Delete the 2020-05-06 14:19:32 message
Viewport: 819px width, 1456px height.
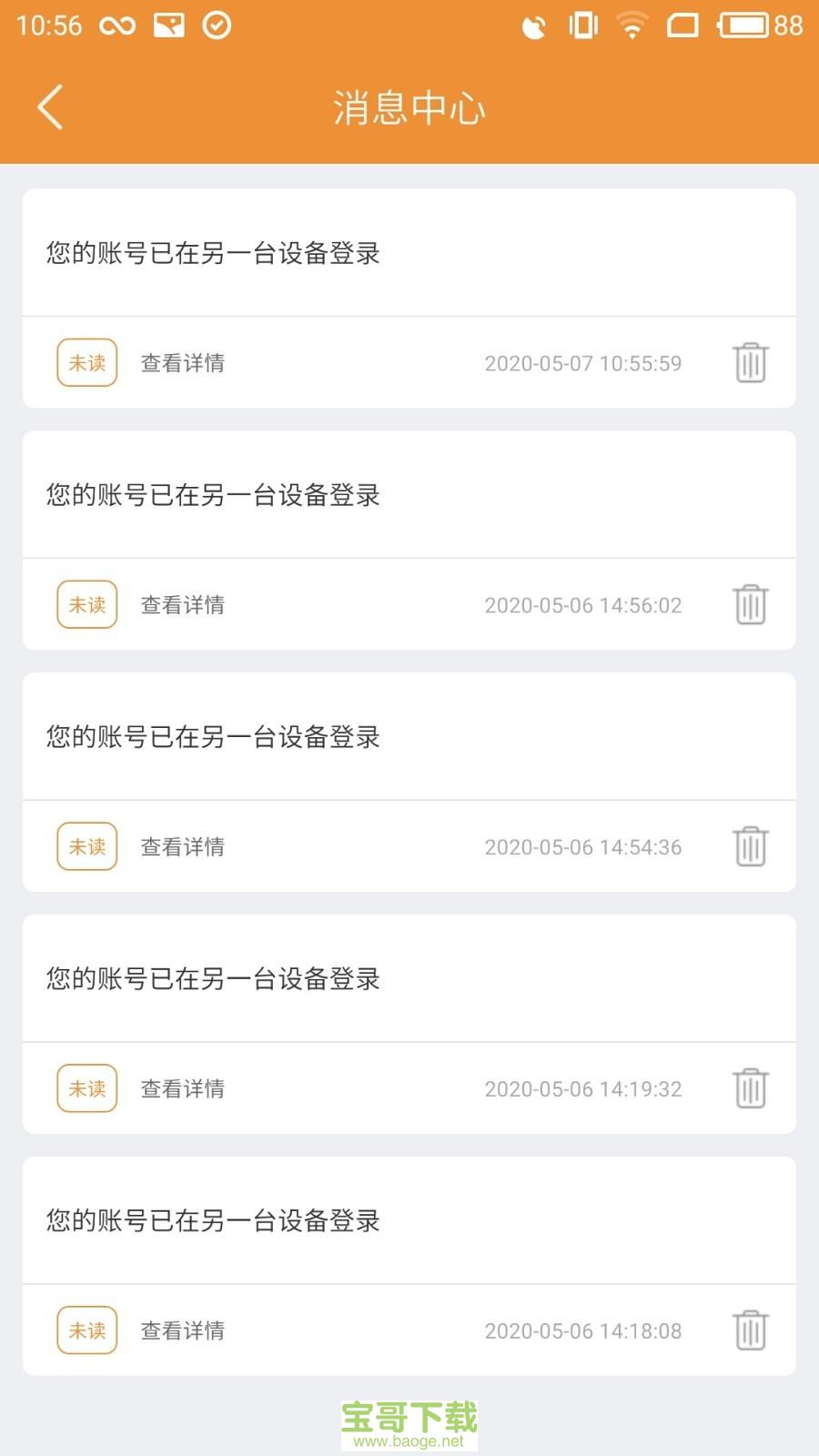[749, 1088]
